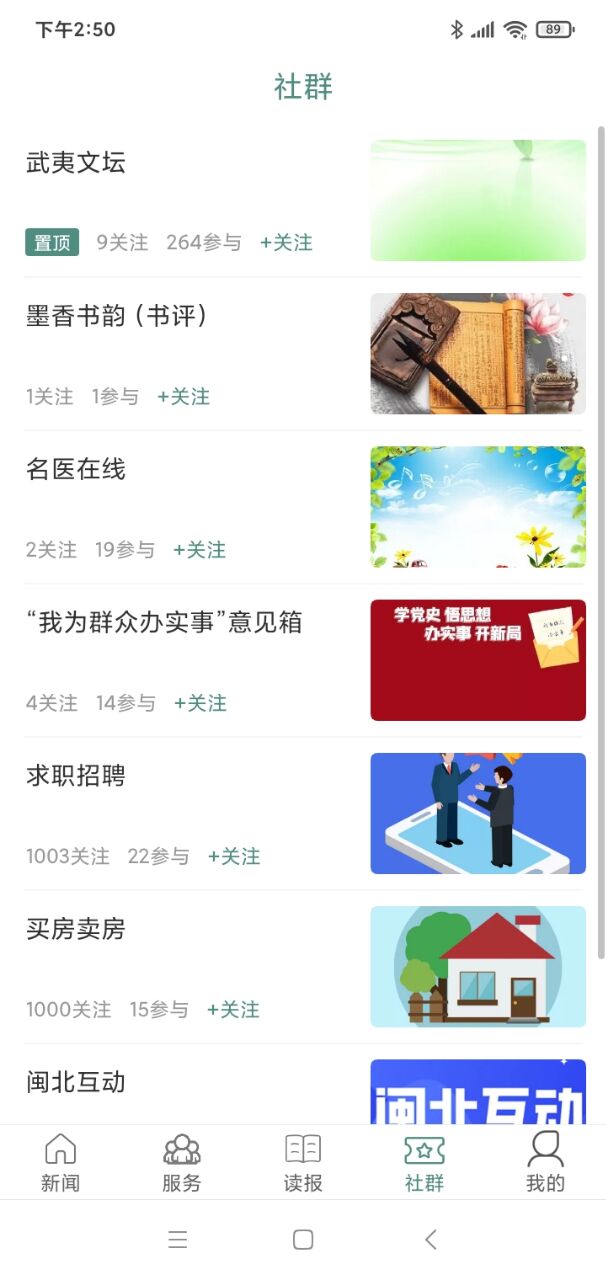Go back with the system back button

(x=431, y=1240)
